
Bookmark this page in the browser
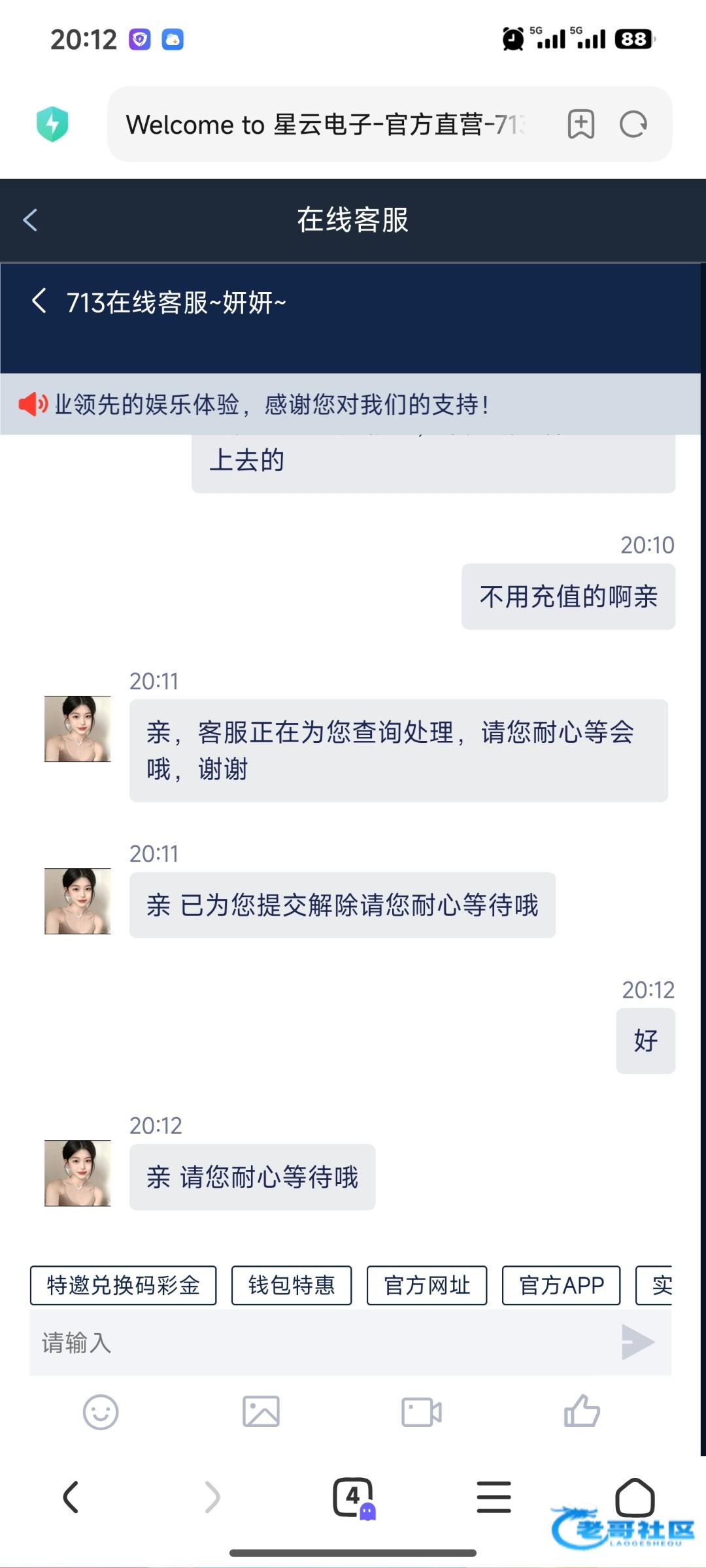[x=580, y=124]
